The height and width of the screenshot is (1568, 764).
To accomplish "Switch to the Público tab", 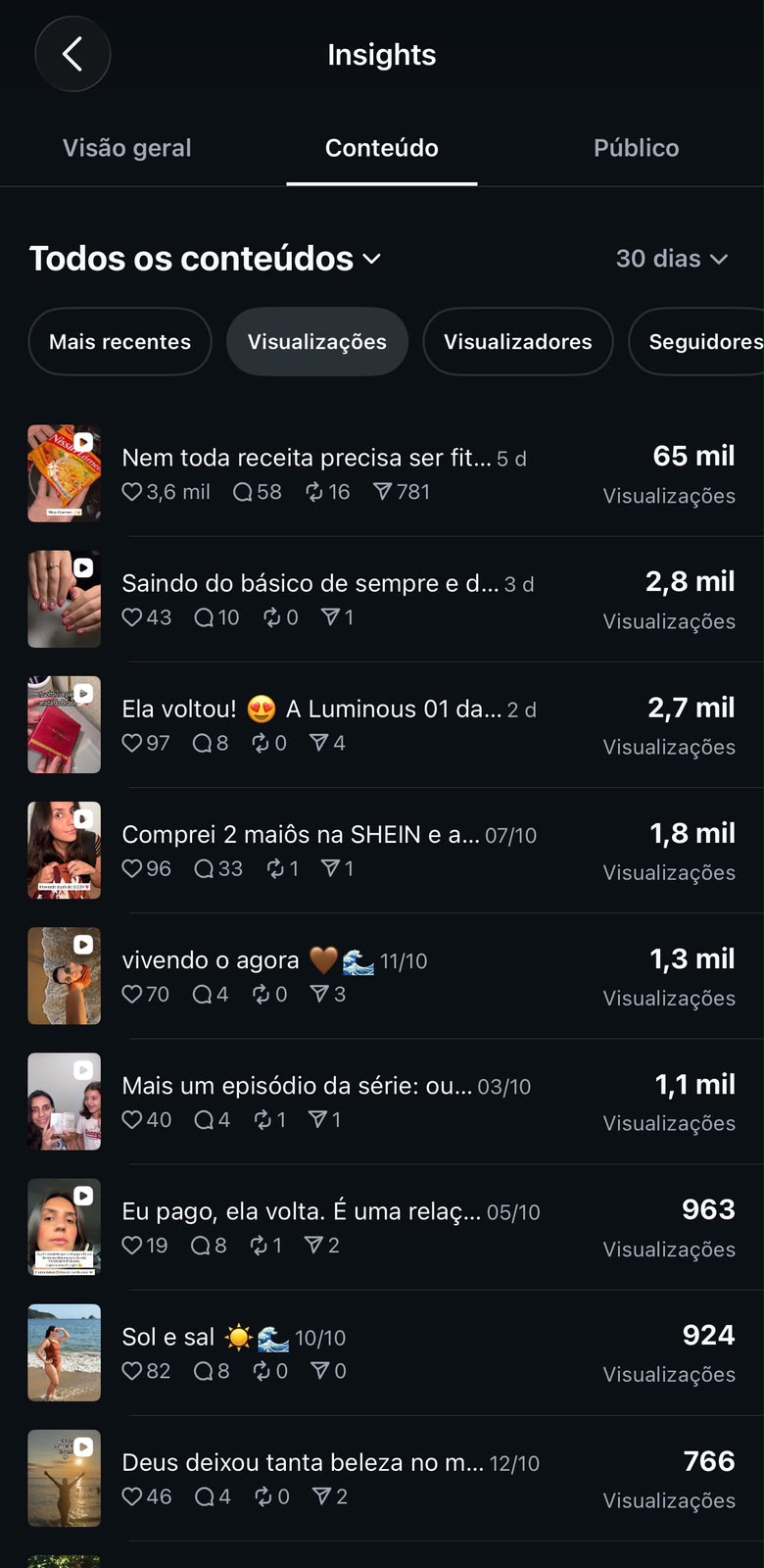I will [637, 148].
